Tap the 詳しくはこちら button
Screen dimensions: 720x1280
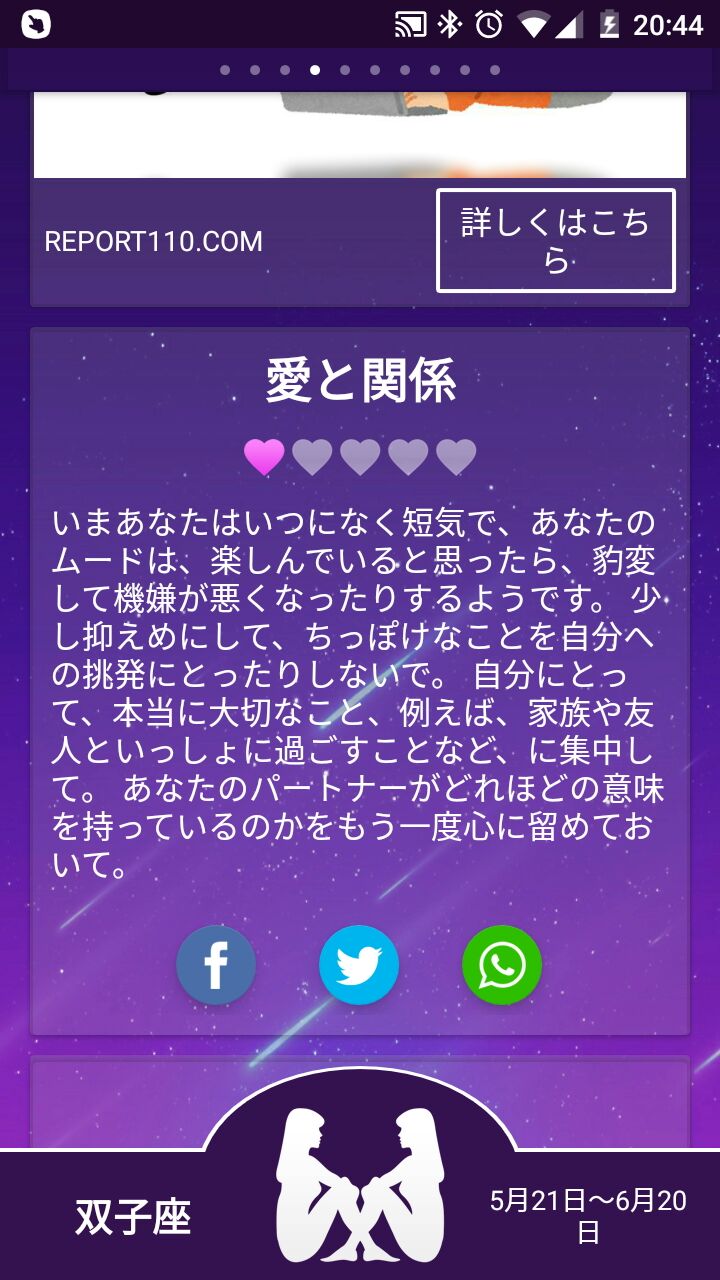click(x=555, y=241)
